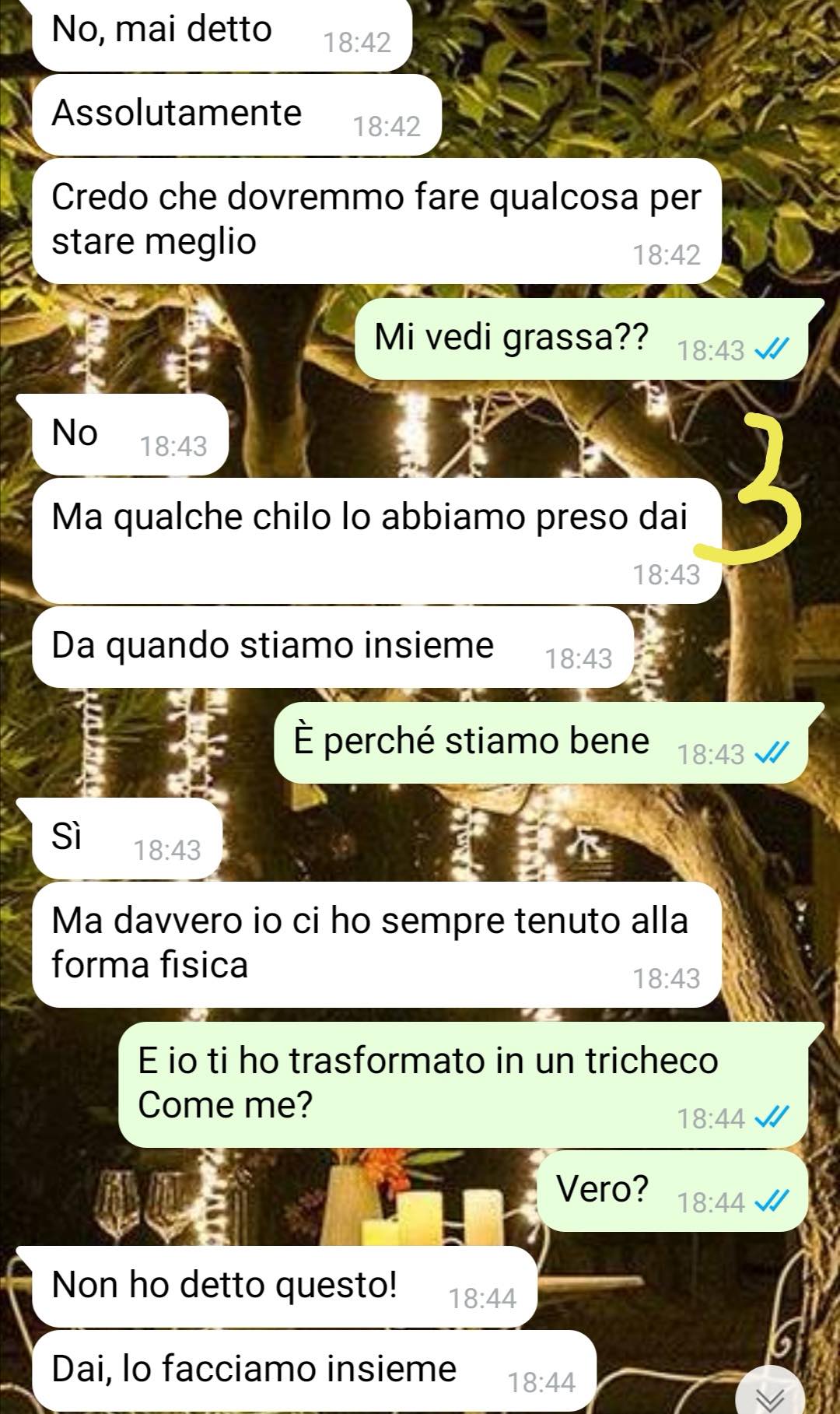Jump to latest messages with down-arrow button

(770, 1393)
